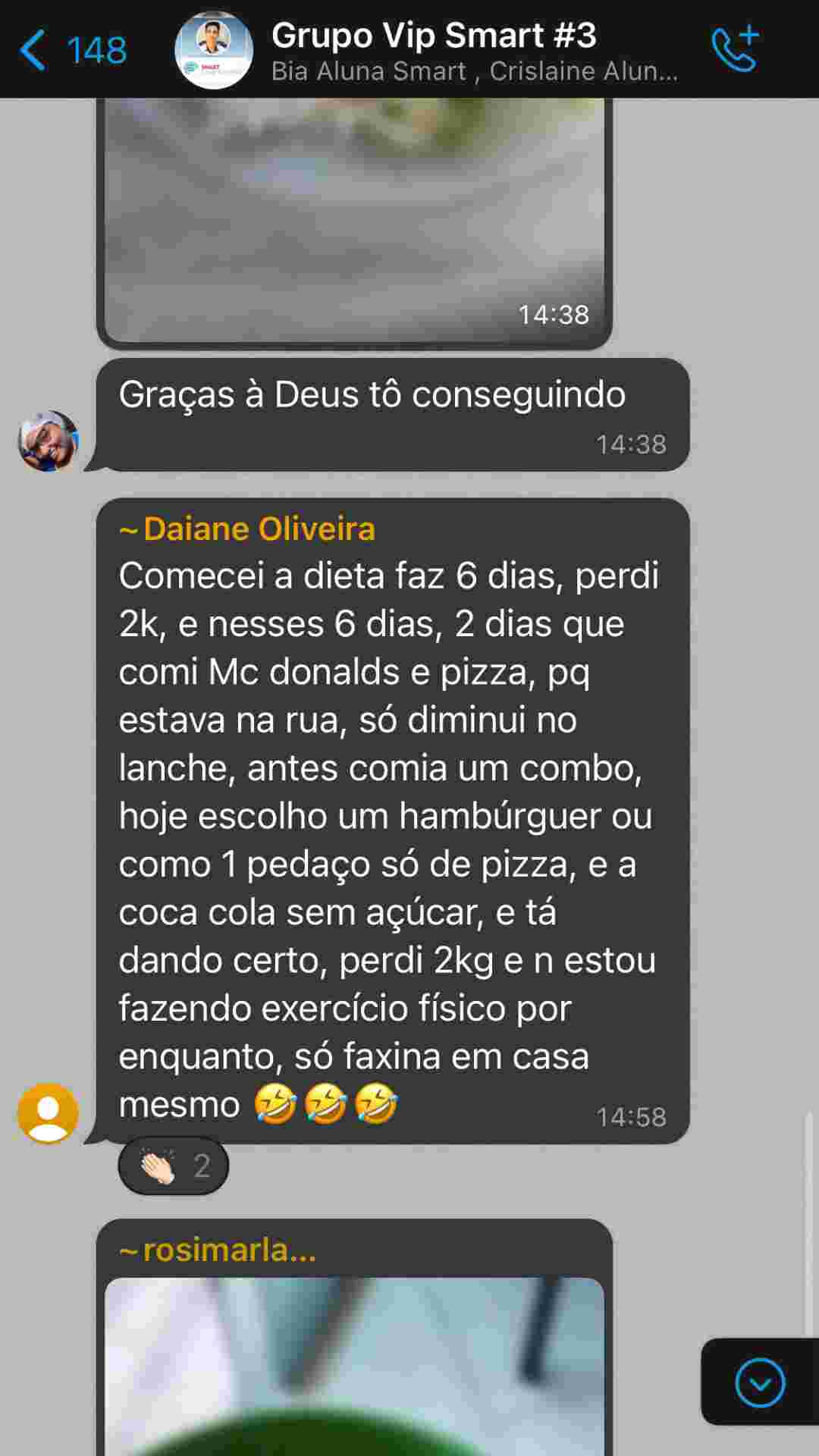Screen dimensions: 819x1456
Task: View the clapping reactions on Daiane's message
Action: click(174, 1166)
